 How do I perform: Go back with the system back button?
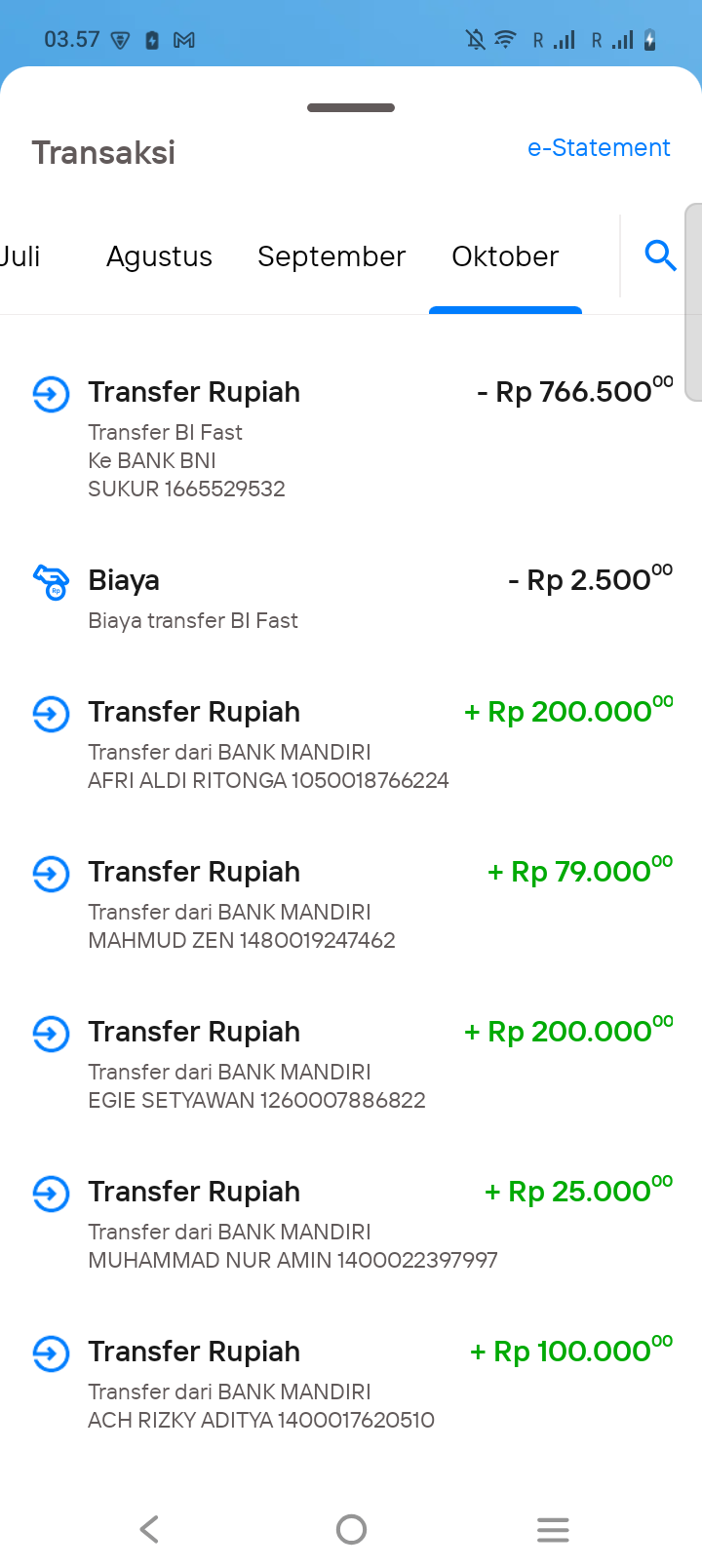click(x=149, y=1529)
